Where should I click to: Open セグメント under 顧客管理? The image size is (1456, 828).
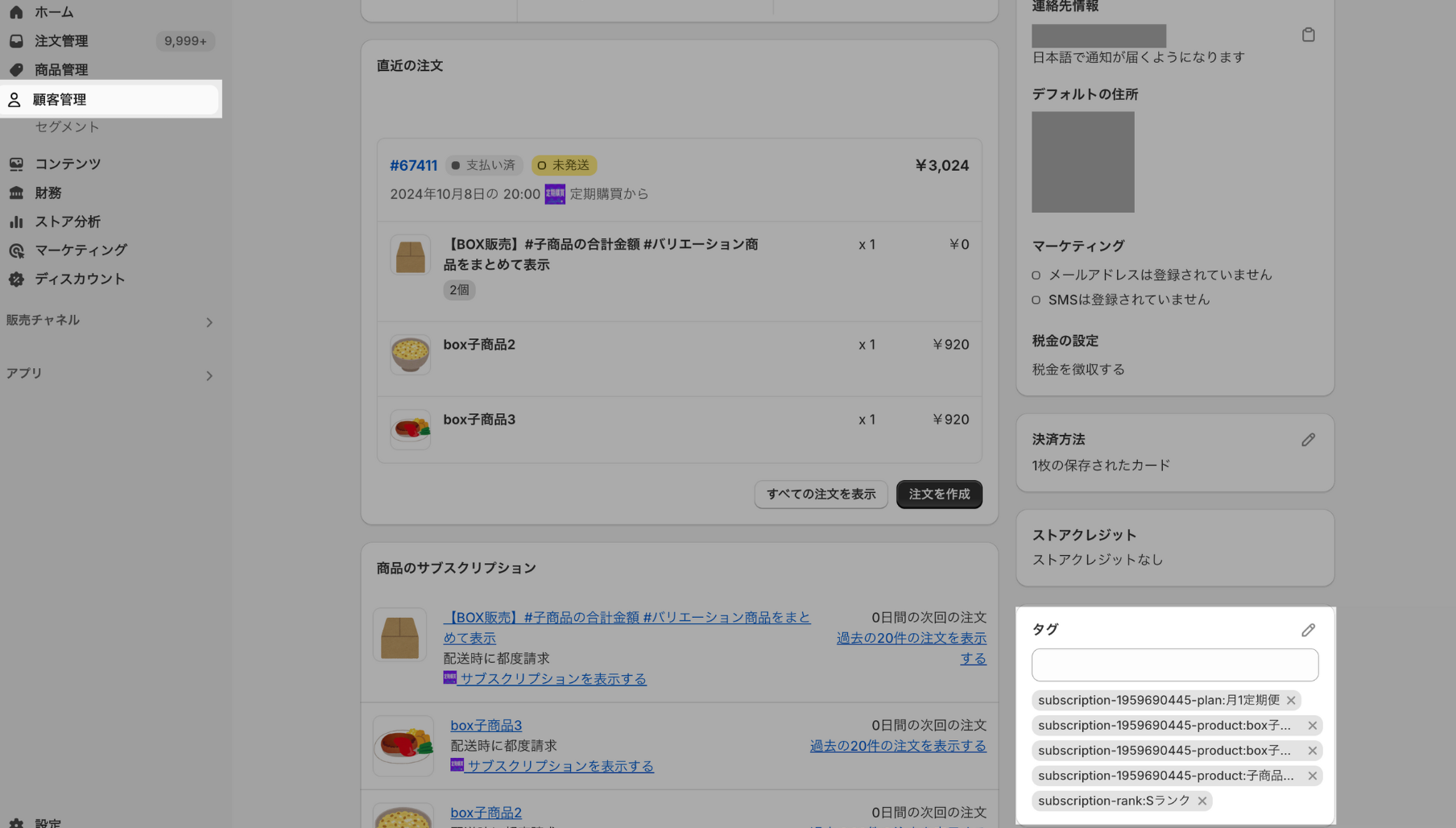pyautogui.click(x=67, y=127)
